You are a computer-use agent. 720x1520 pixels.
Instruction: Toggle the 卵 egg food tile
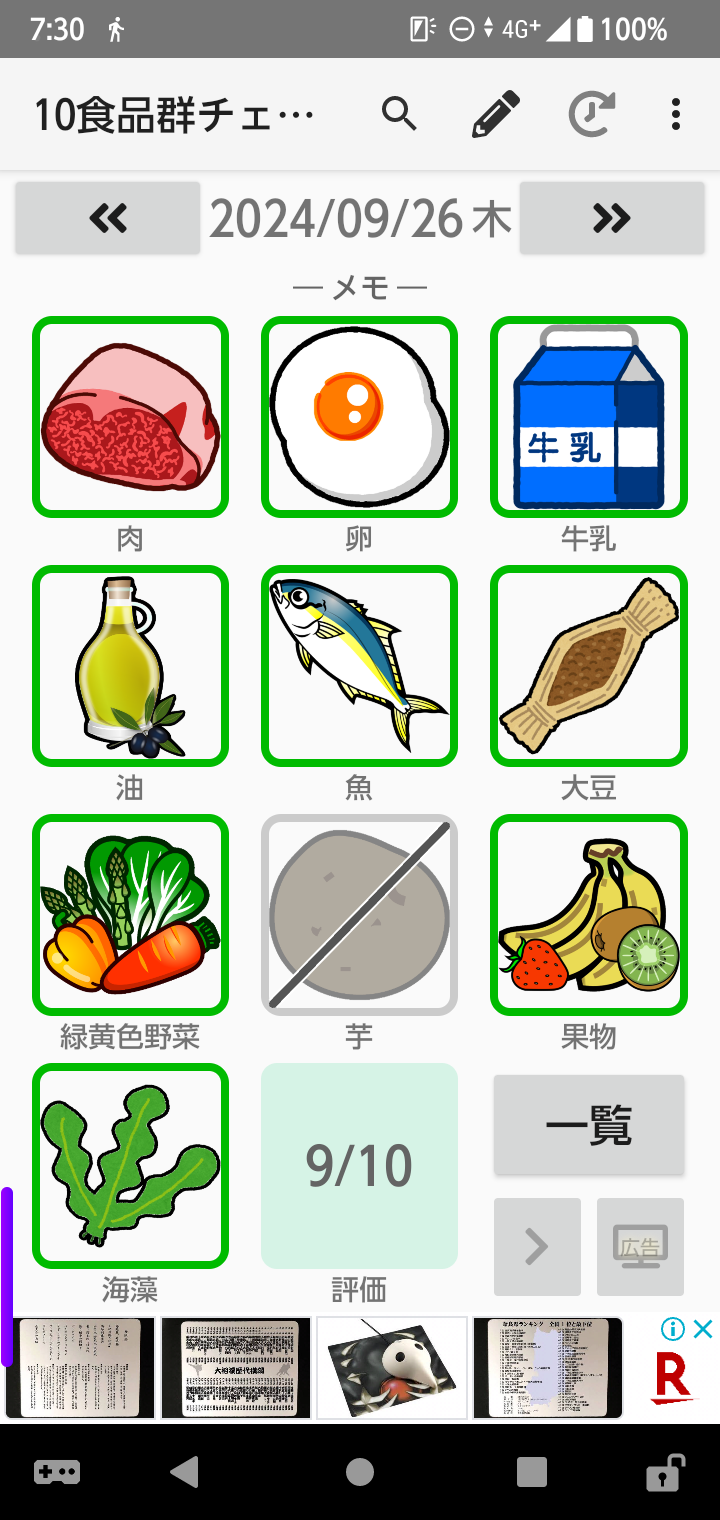(359, 417)
